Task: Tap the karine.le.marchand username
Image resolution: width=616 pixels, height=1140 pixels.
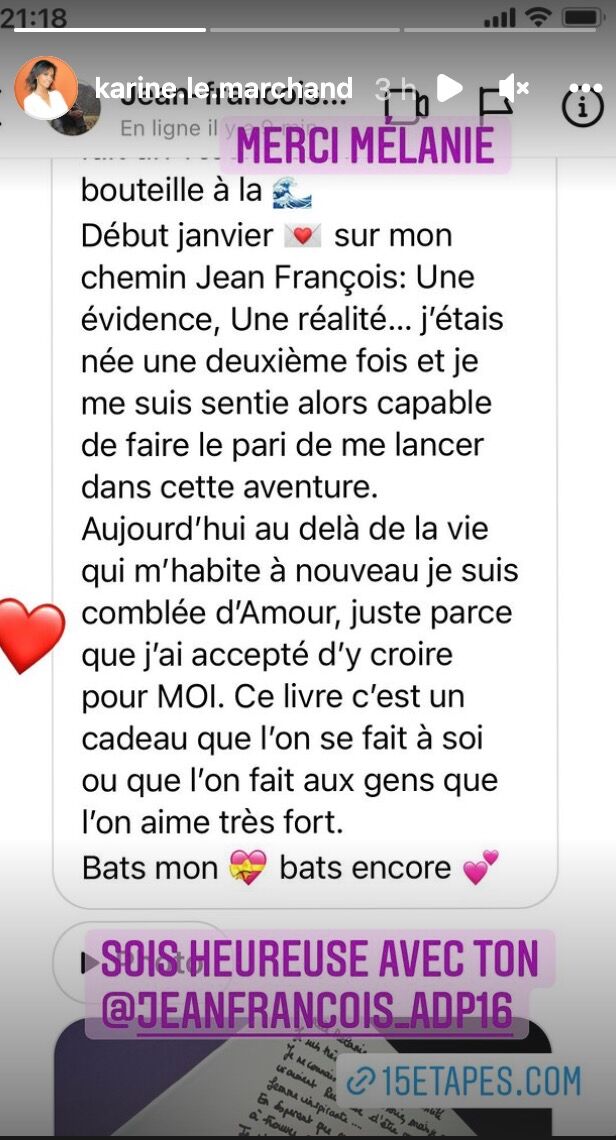Action: [x=224, y=89]
